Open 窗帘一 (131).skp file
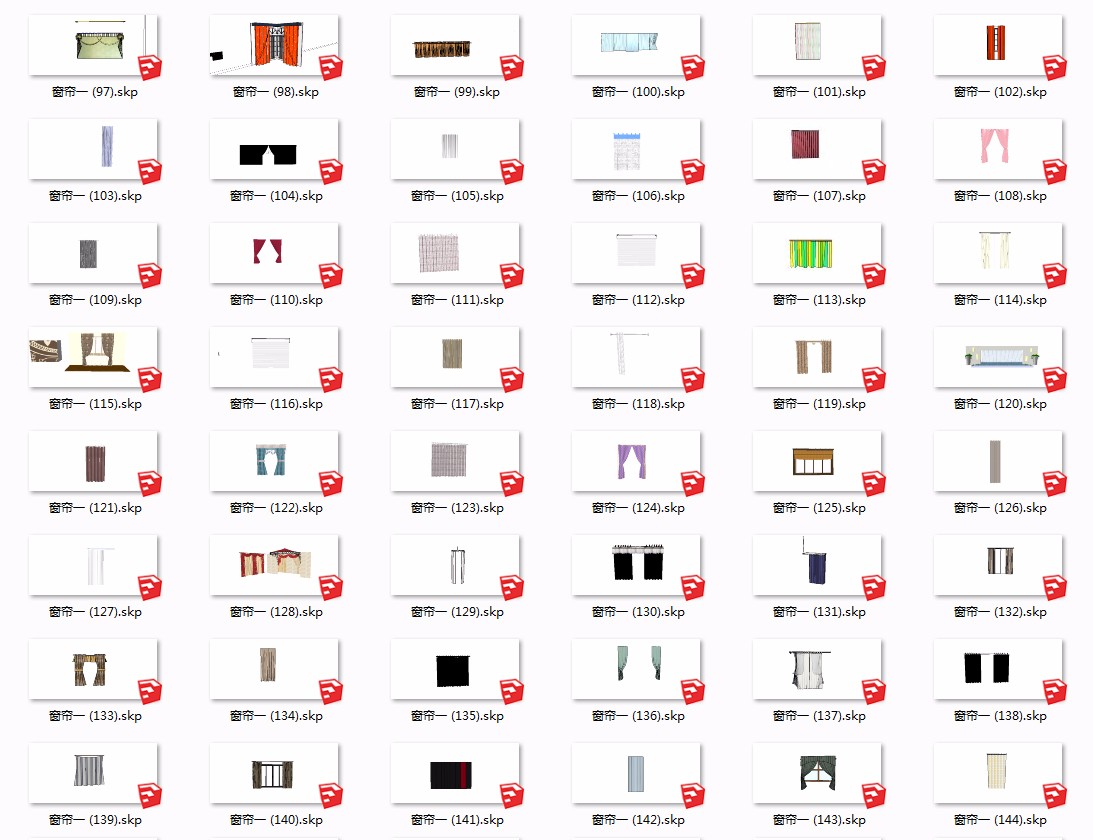Image resolution: width=1093 pixels, height=840 pixels. tap(815, 565)
